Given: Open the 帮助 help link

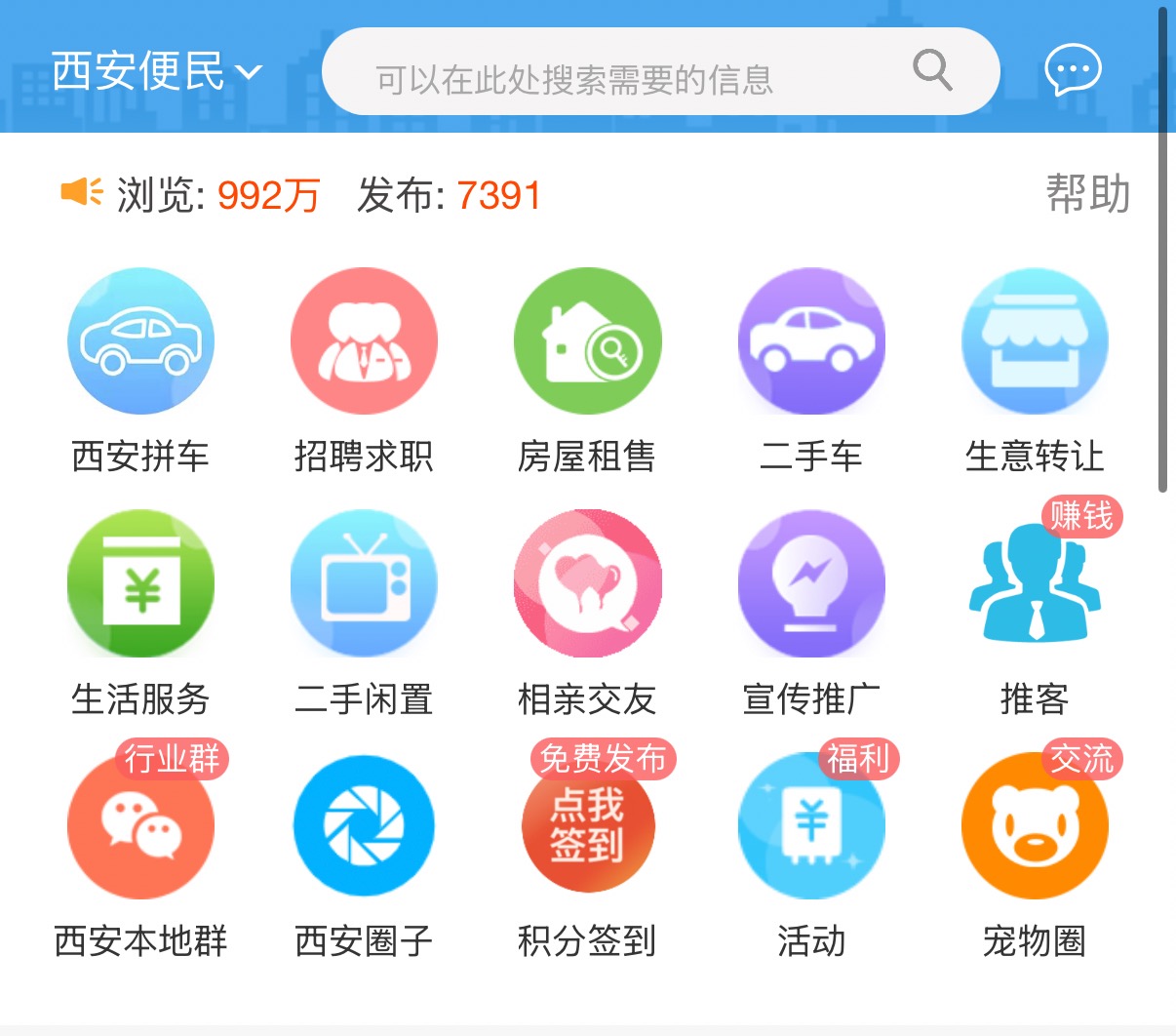Looking at the screenshot, I should [1088, 194].
